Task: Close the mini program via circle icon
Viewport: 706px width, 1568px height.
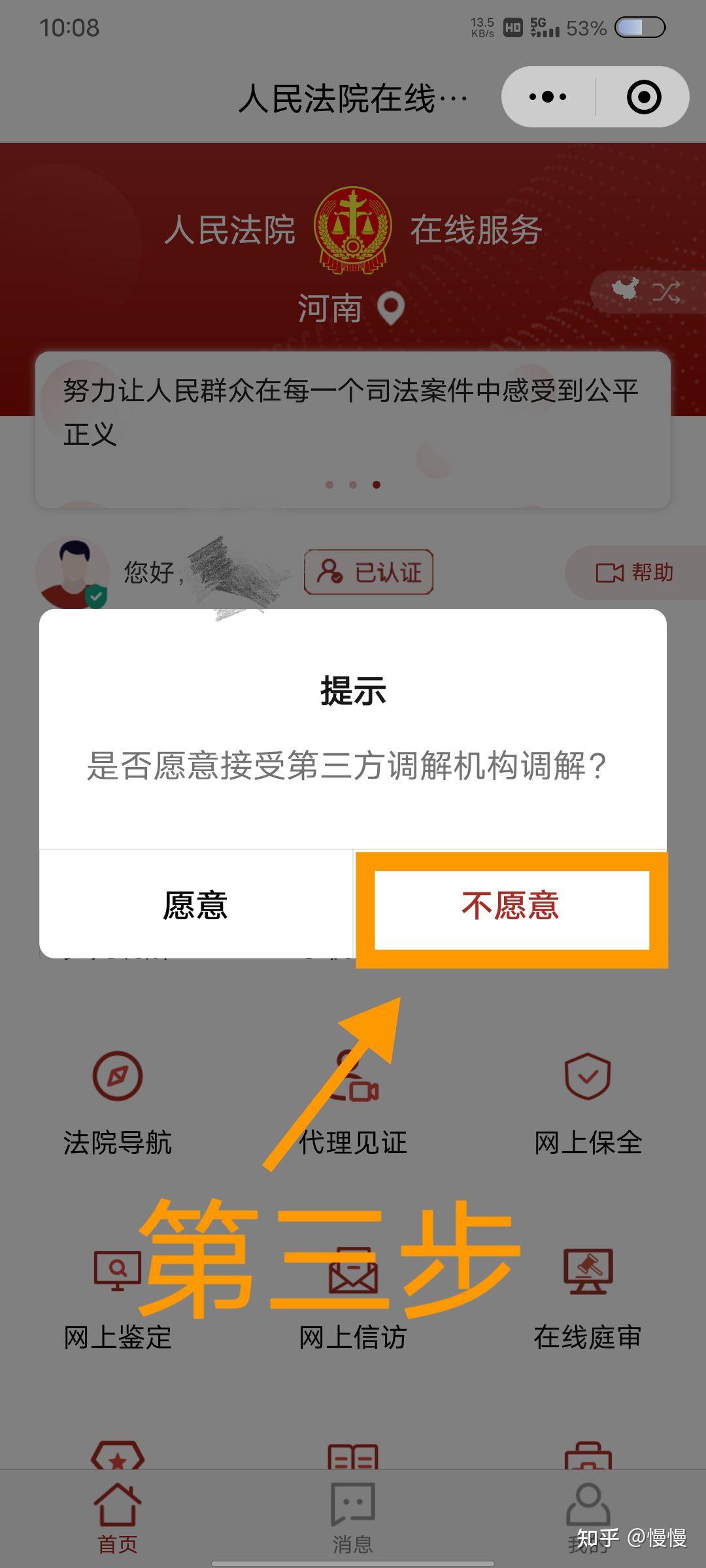Action: pos(644,97)
